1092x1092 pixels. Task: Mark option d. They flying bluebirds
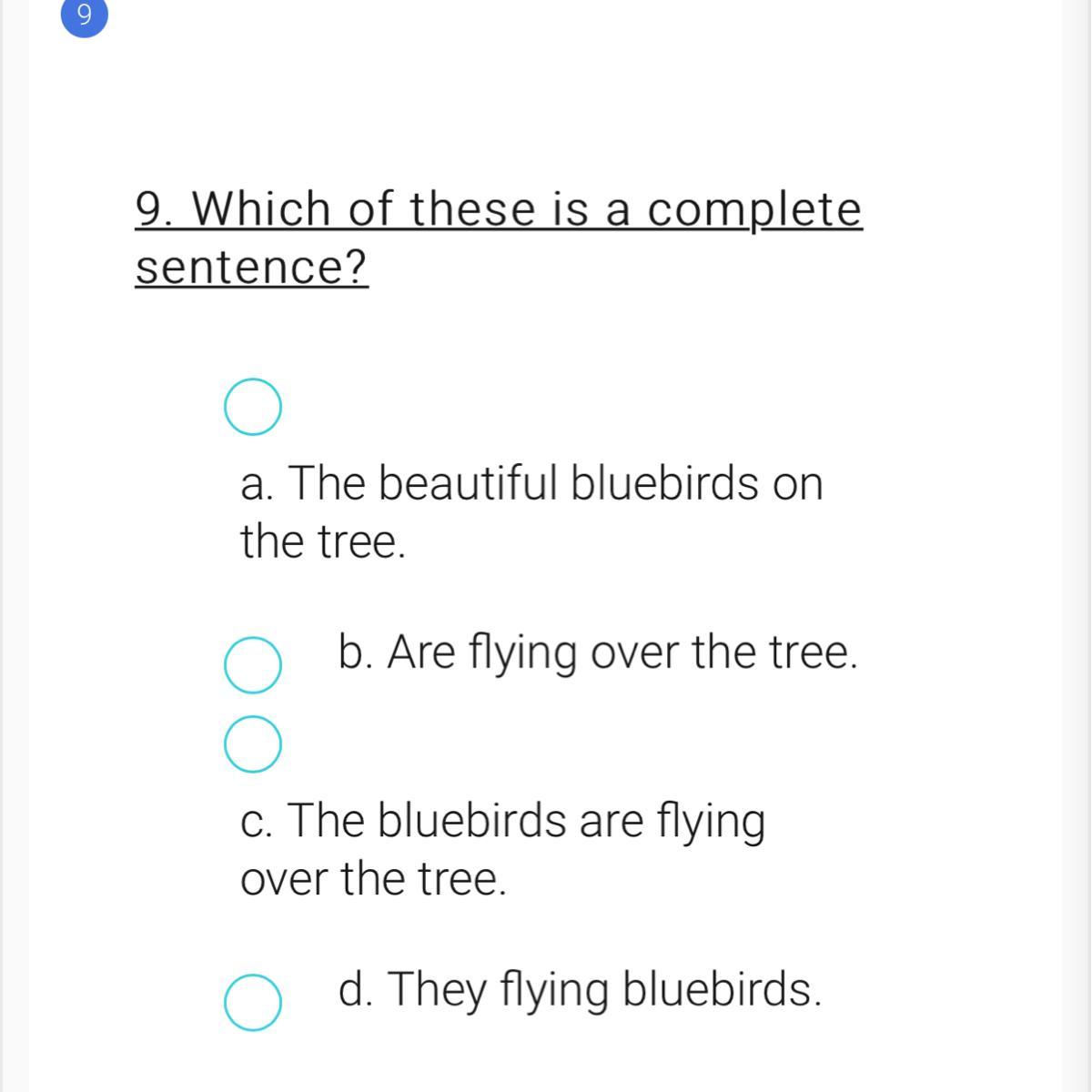pos(252,1002)
